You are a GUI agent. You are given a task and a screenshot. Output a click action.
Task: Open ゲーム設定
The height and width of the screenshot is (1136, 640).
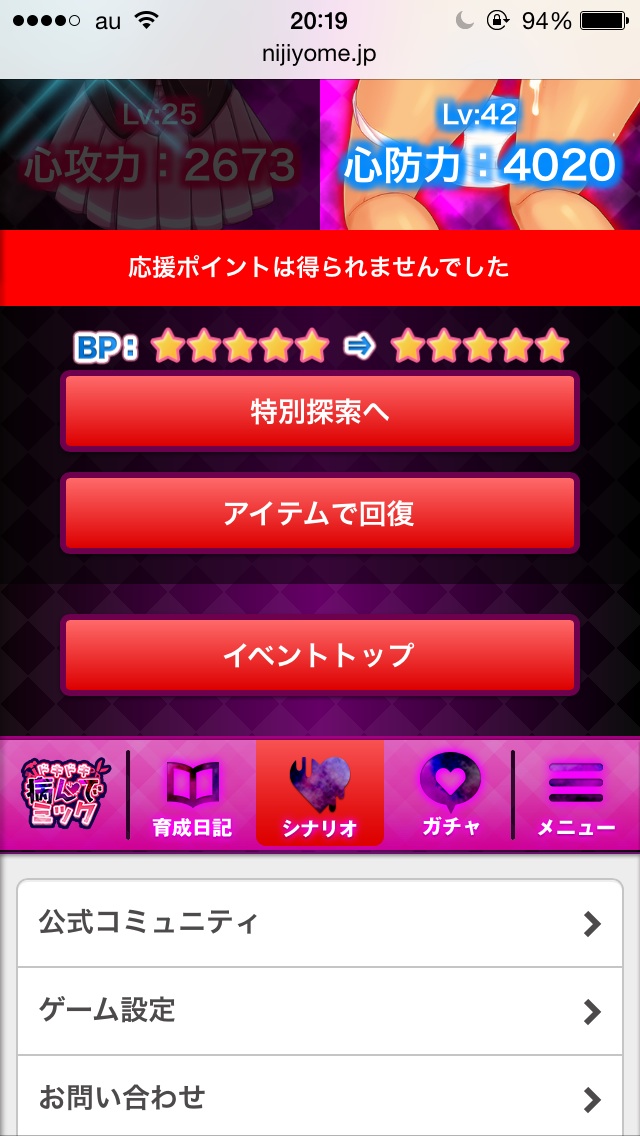tap(320, 1011)
